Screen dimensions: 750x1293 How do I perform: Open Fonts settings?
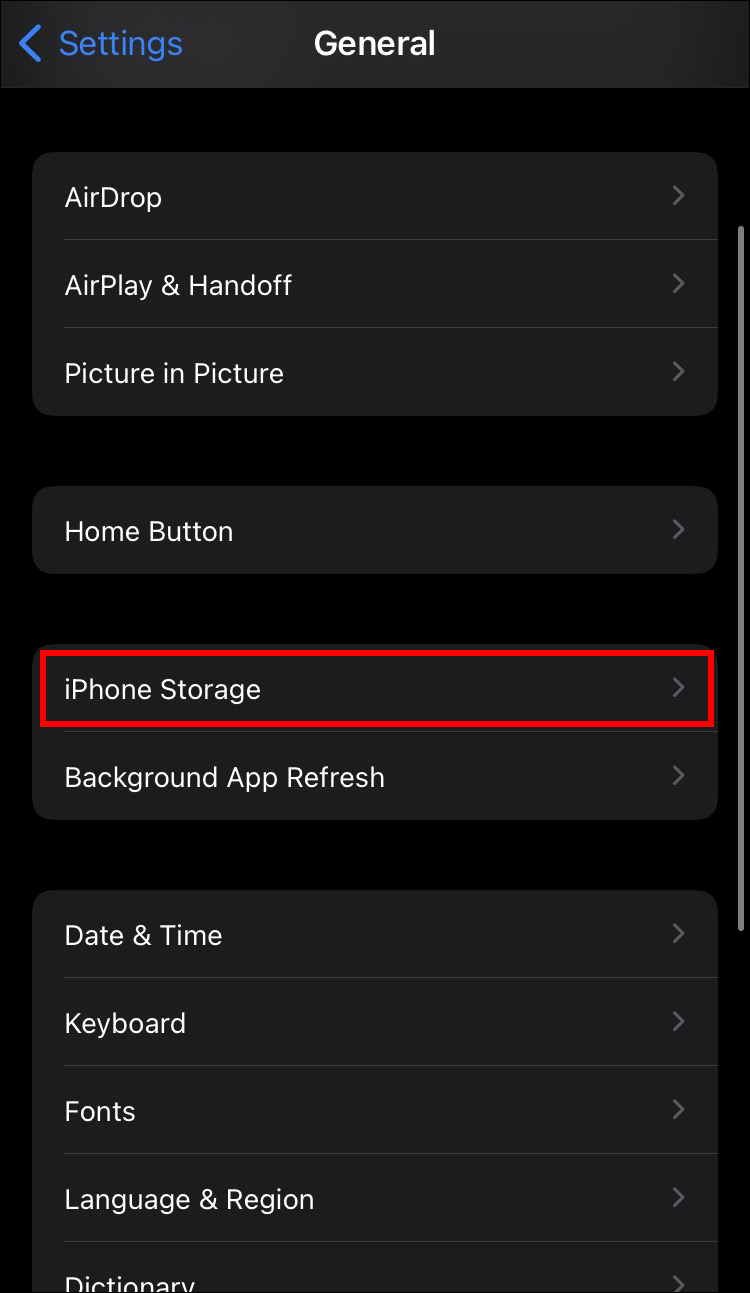click(374, 1111)
